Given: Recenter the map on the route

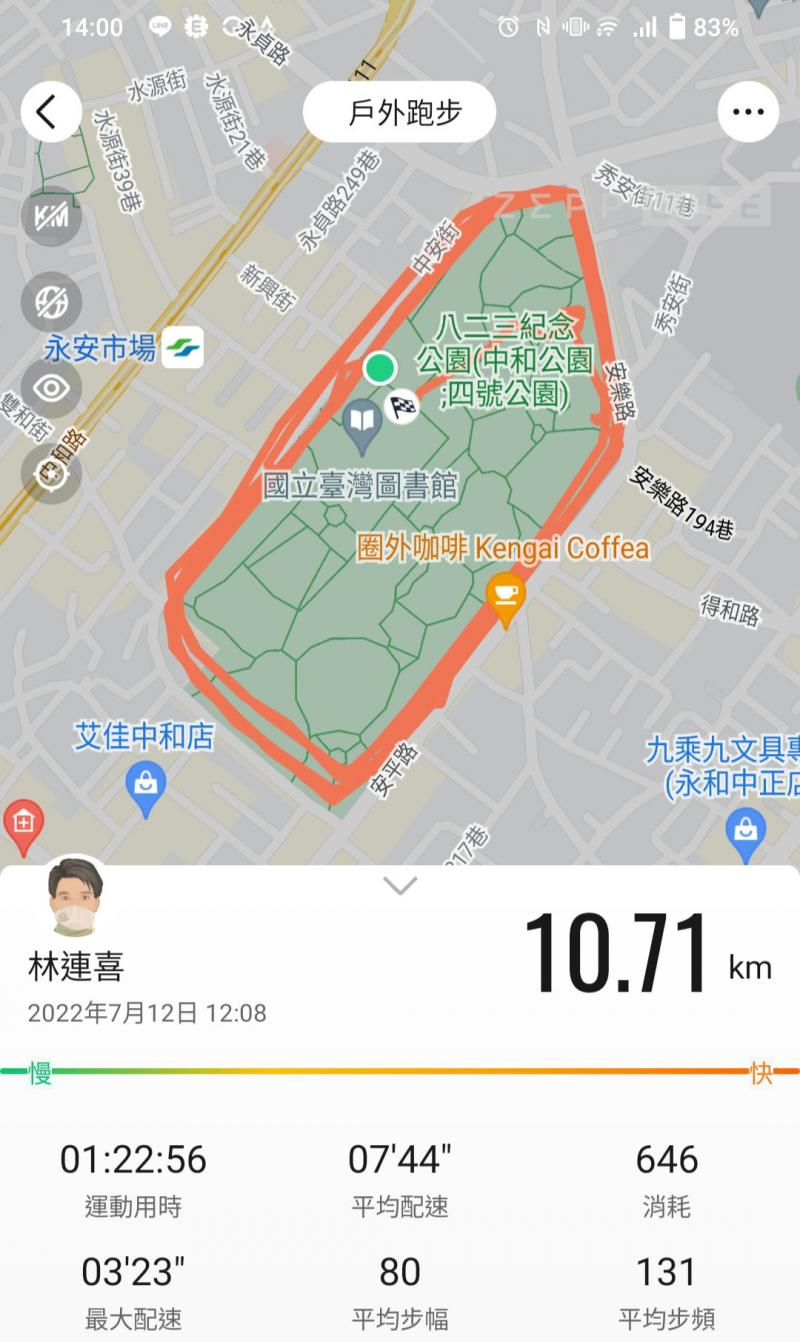Looking at the screenshot, I should (51, 472).
